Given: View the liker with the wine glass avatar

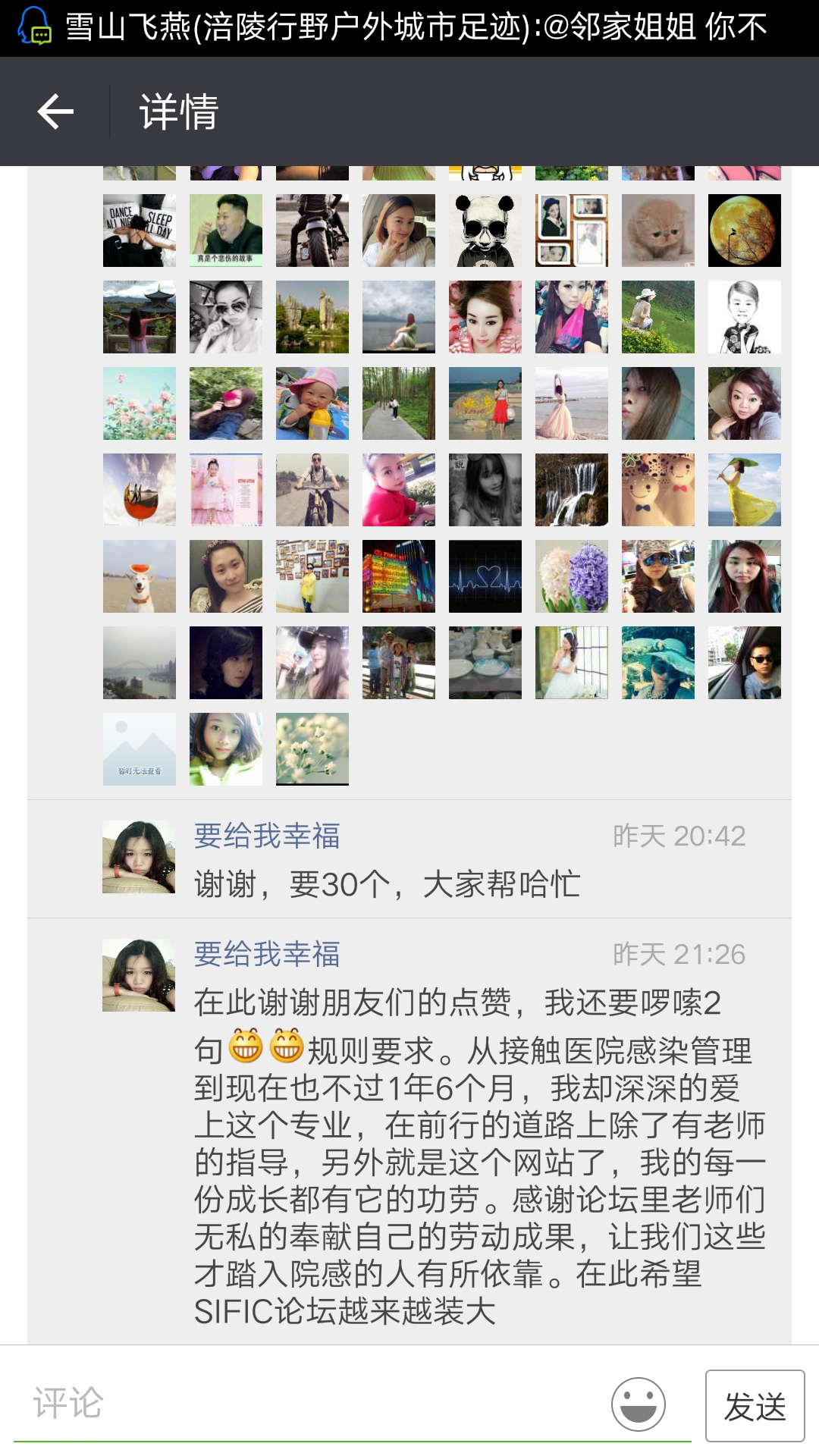Looking at the screenshot, I should pyautogui.click(x=140, y=490).
